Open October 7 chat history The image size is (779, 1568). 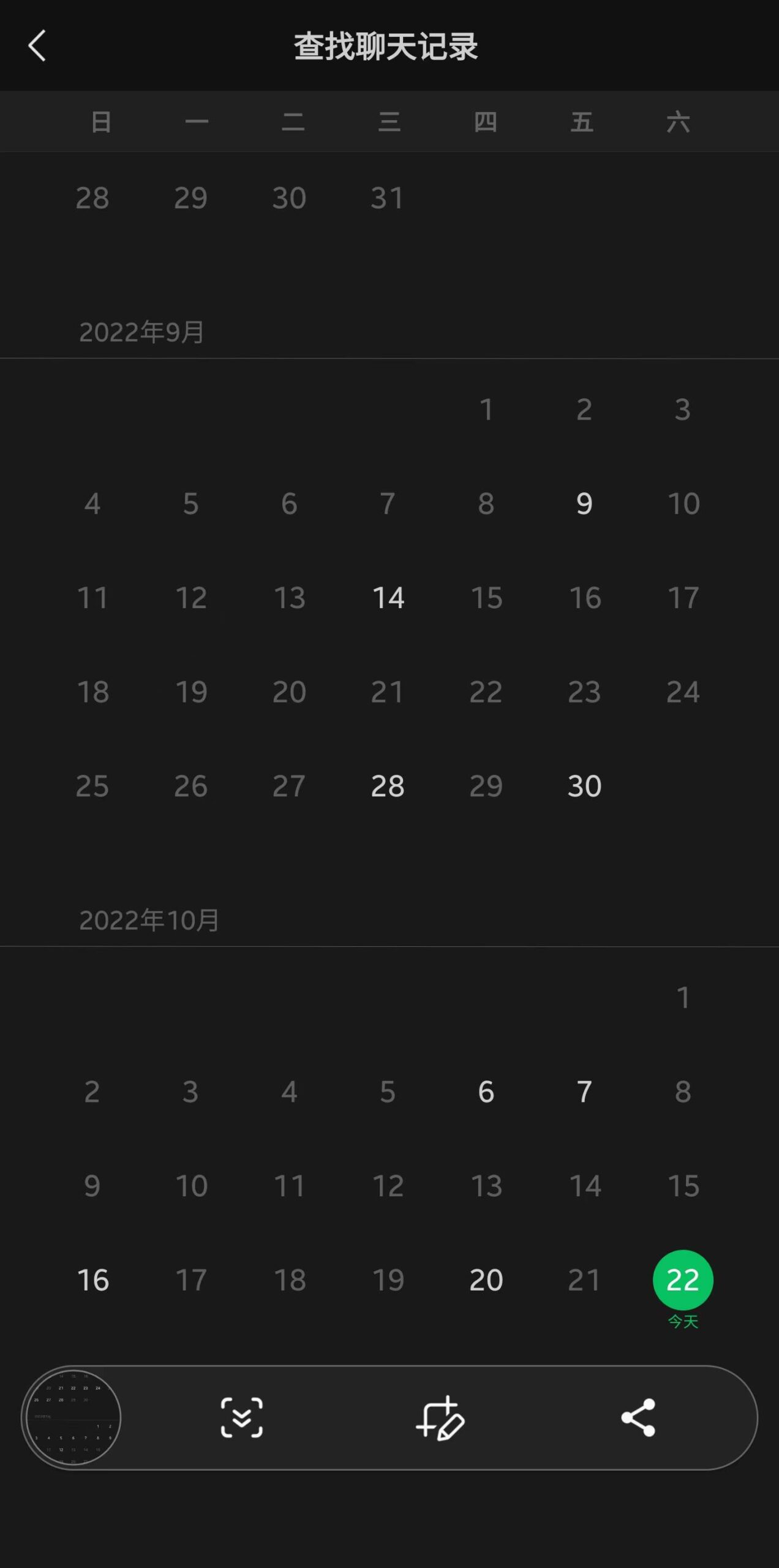click(x=584, y=1091)
